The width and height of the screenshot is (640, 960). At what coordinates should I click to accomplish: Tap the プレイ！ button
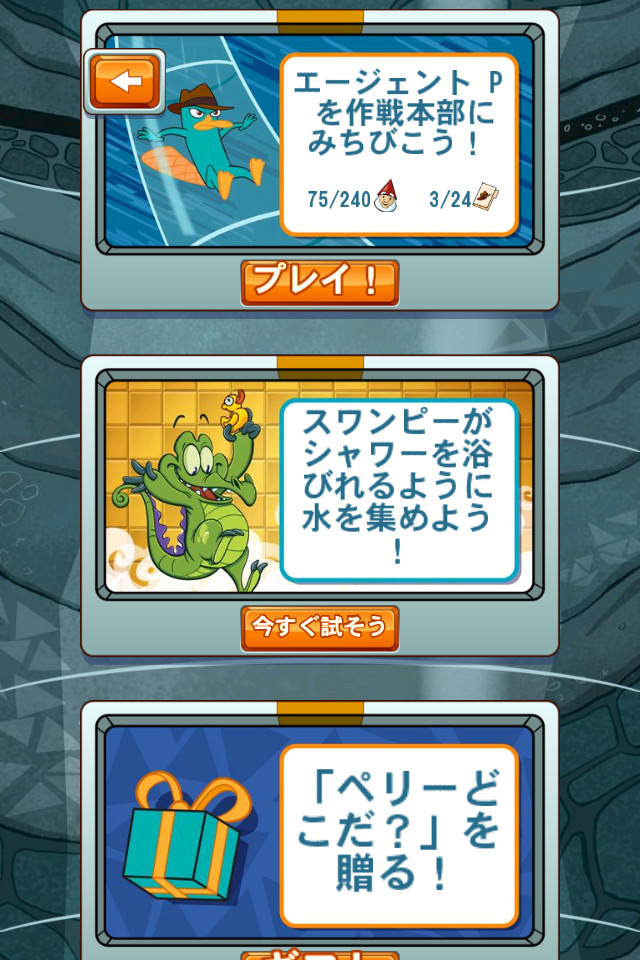coord(320,282)
